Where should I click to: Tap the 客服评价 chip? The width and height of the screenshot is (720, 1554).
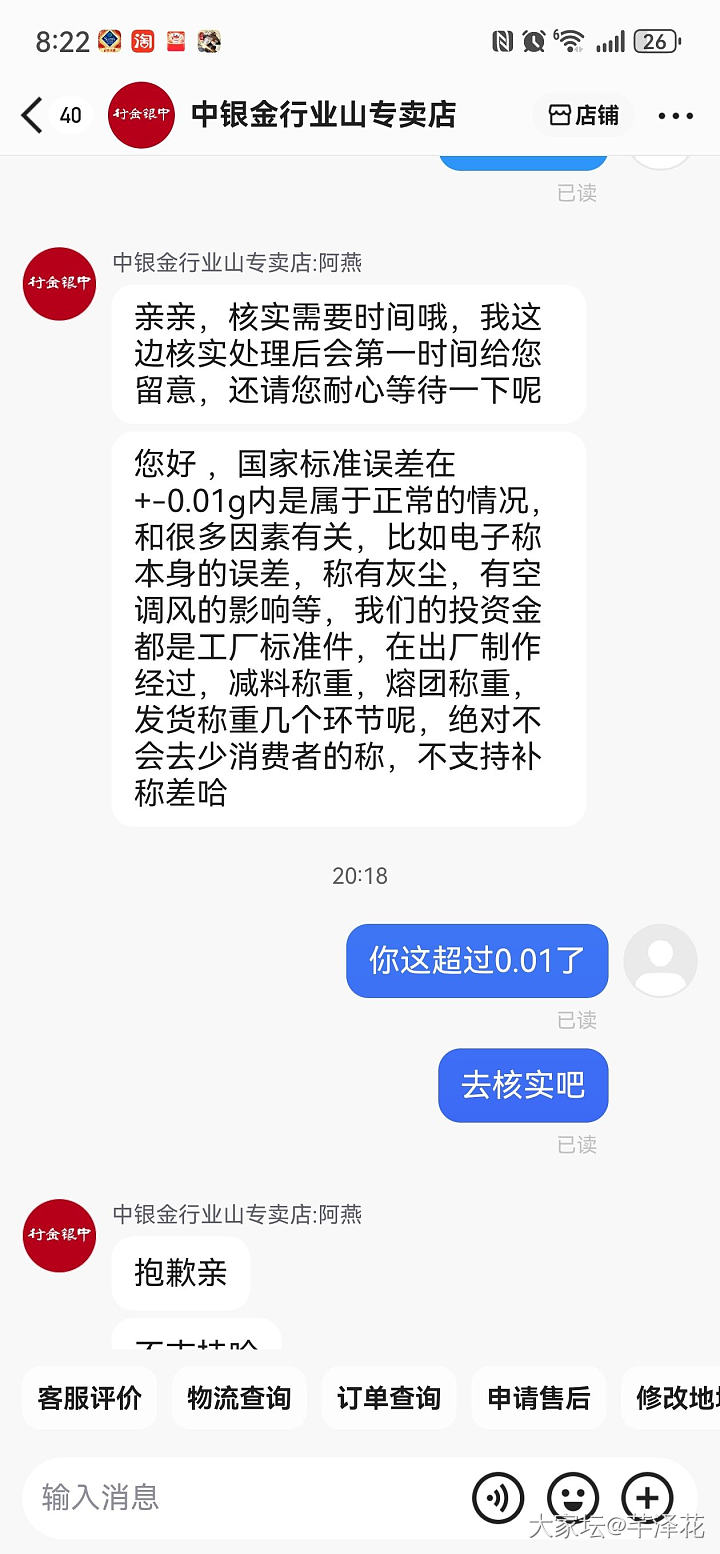click(90, 1397)
